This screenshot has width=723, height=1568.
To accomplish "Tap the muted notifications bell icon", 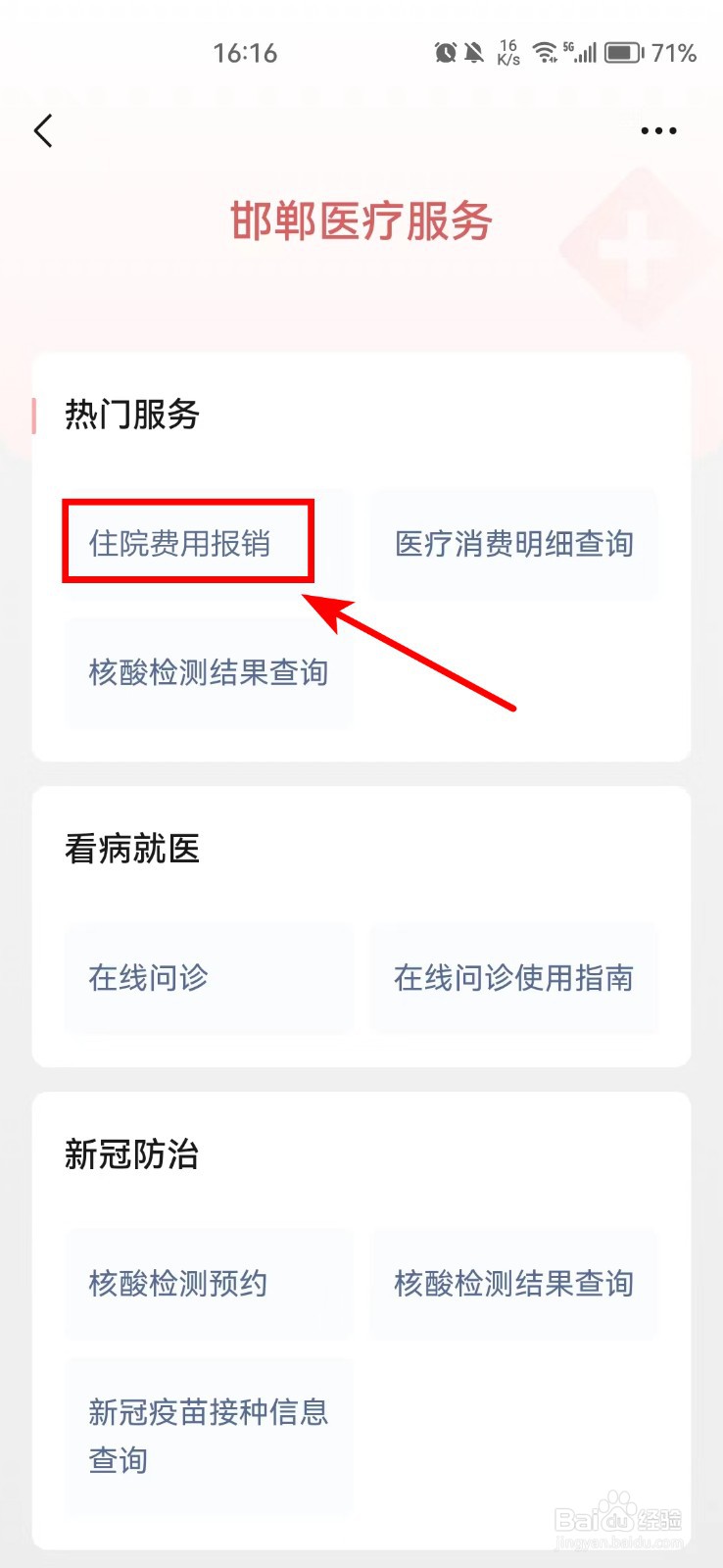I will (x=474, y=52).
